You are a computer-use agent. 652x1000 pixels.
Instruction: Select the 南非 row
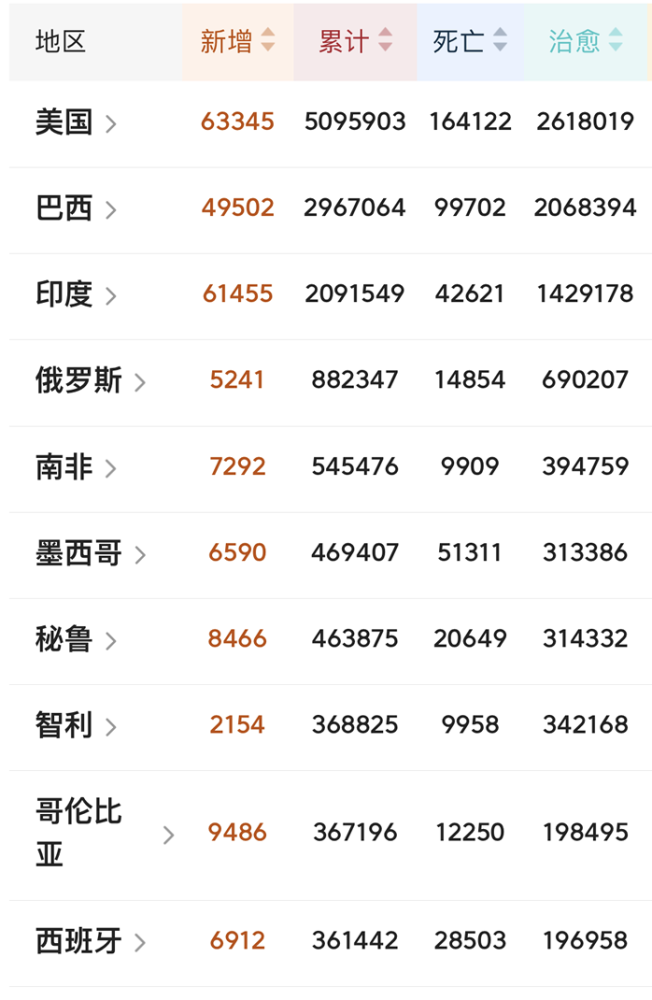click(x=76, y=466)
